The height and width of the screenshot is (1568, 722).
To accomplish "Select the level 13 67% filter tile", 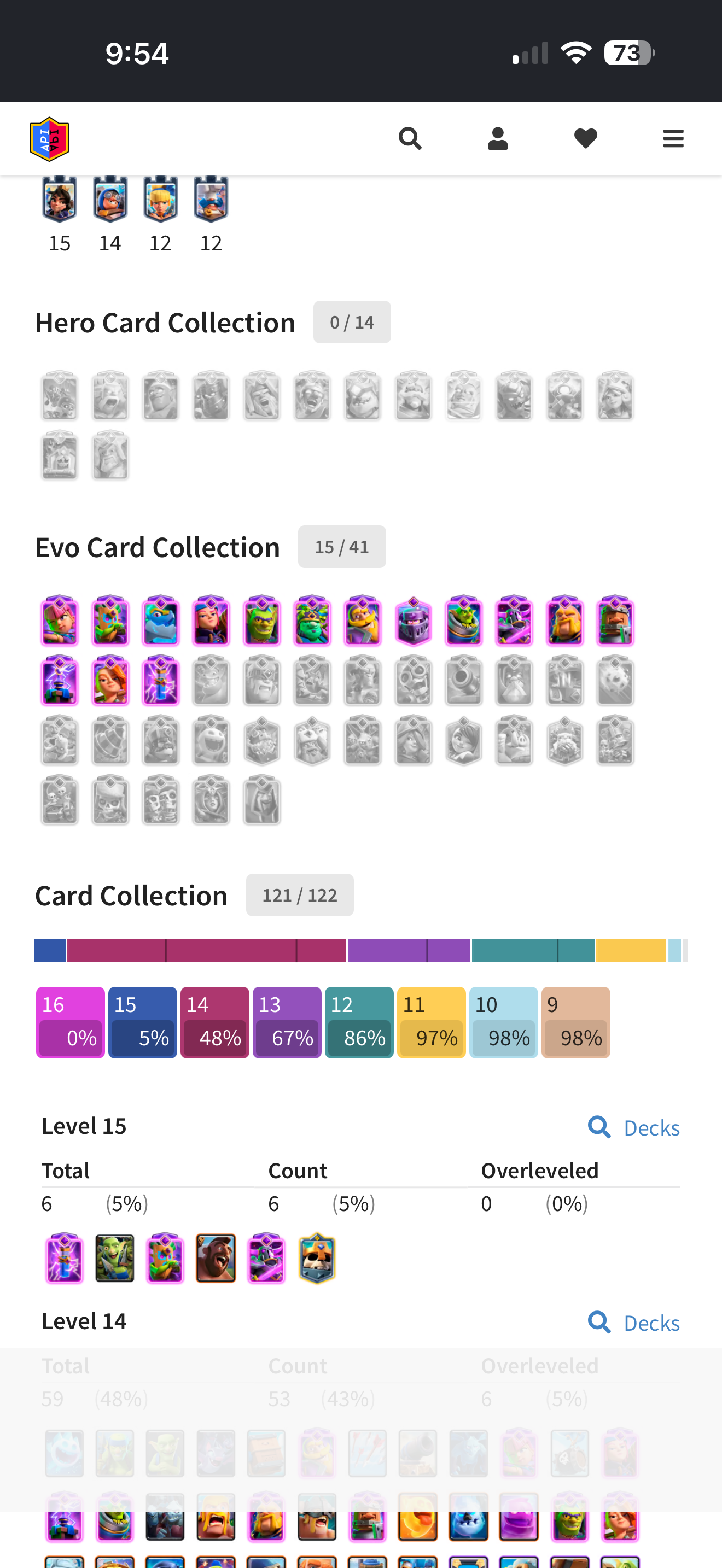I will click(x=287, y=1022).
